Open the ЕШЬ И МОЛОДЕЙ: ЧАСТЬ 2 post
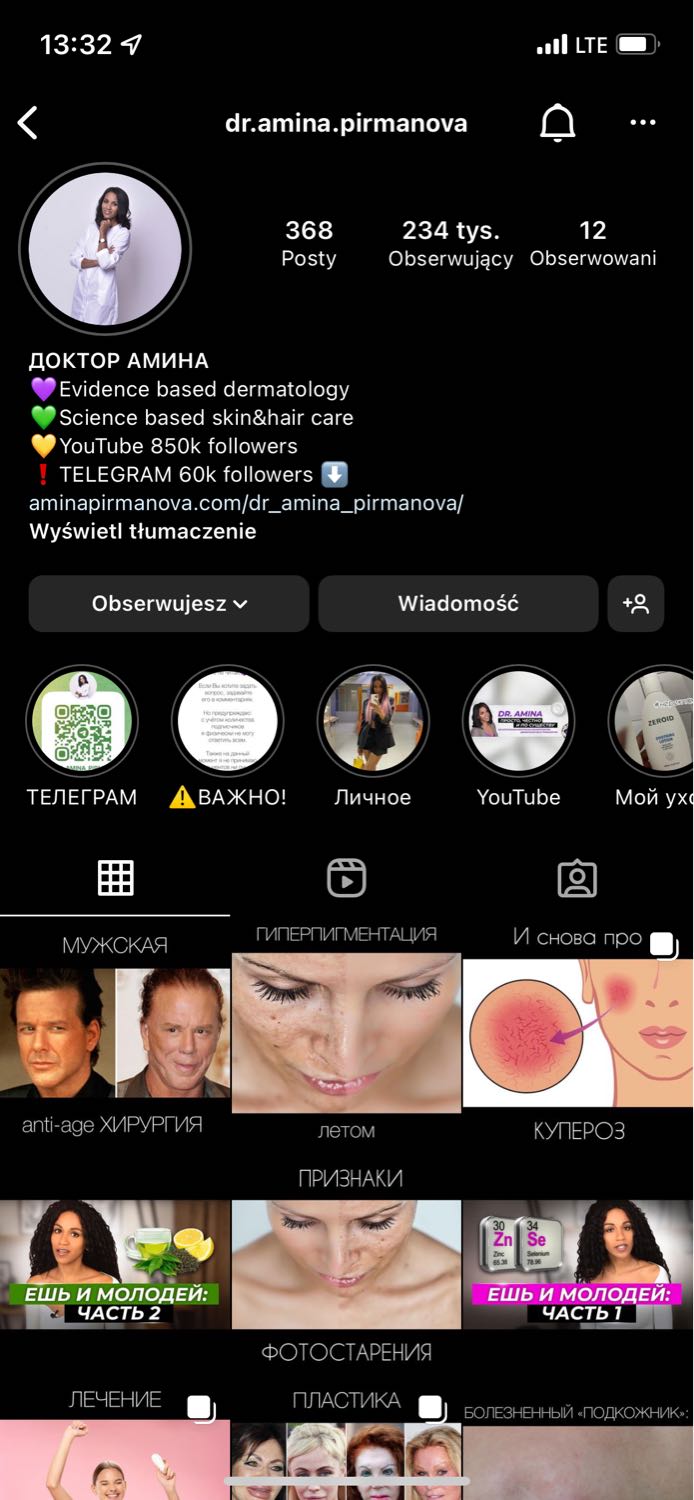Viewport: 694px width, 1500px height. coord(115,1264)
